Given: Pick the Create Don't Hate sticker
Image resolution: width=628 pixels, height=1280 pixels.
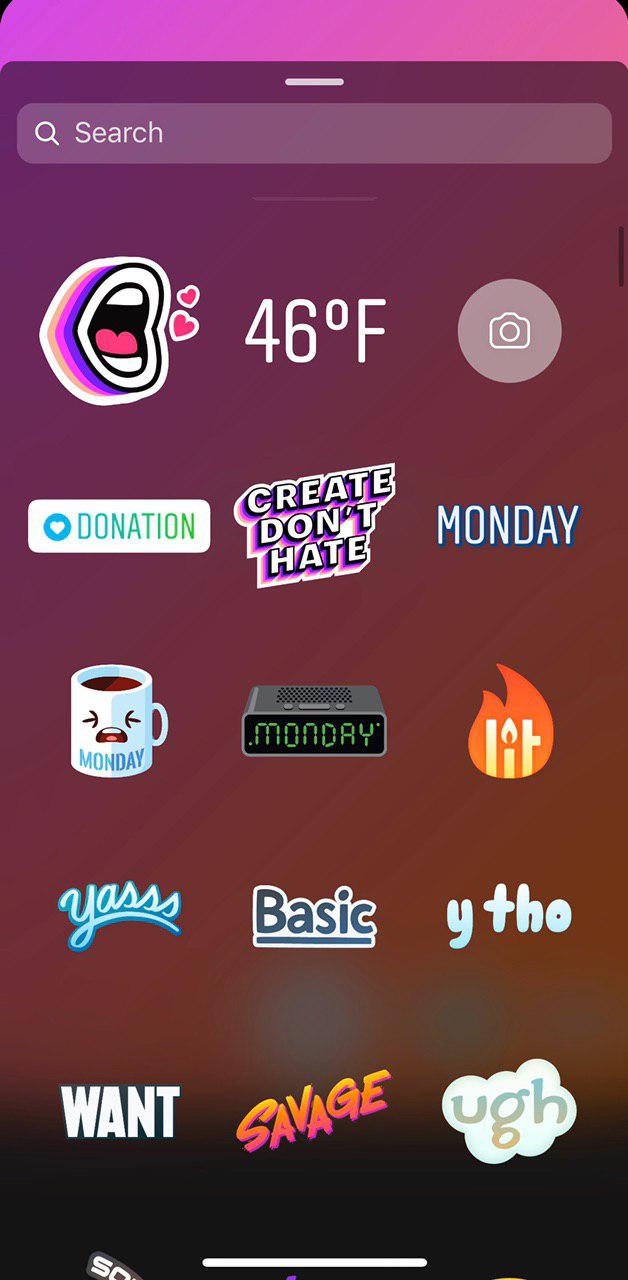Looking at the screenshot, I should click(x=315, y=525).
